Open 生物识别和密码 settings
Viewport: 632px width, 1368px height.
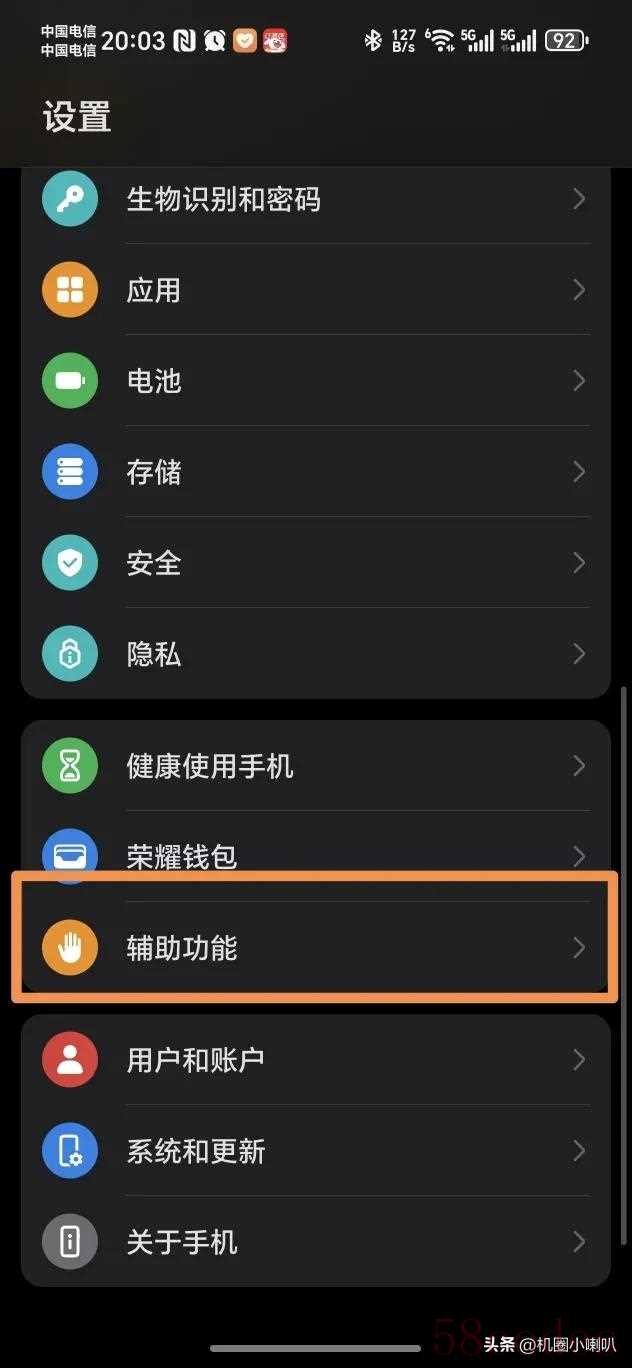[315, 199]
